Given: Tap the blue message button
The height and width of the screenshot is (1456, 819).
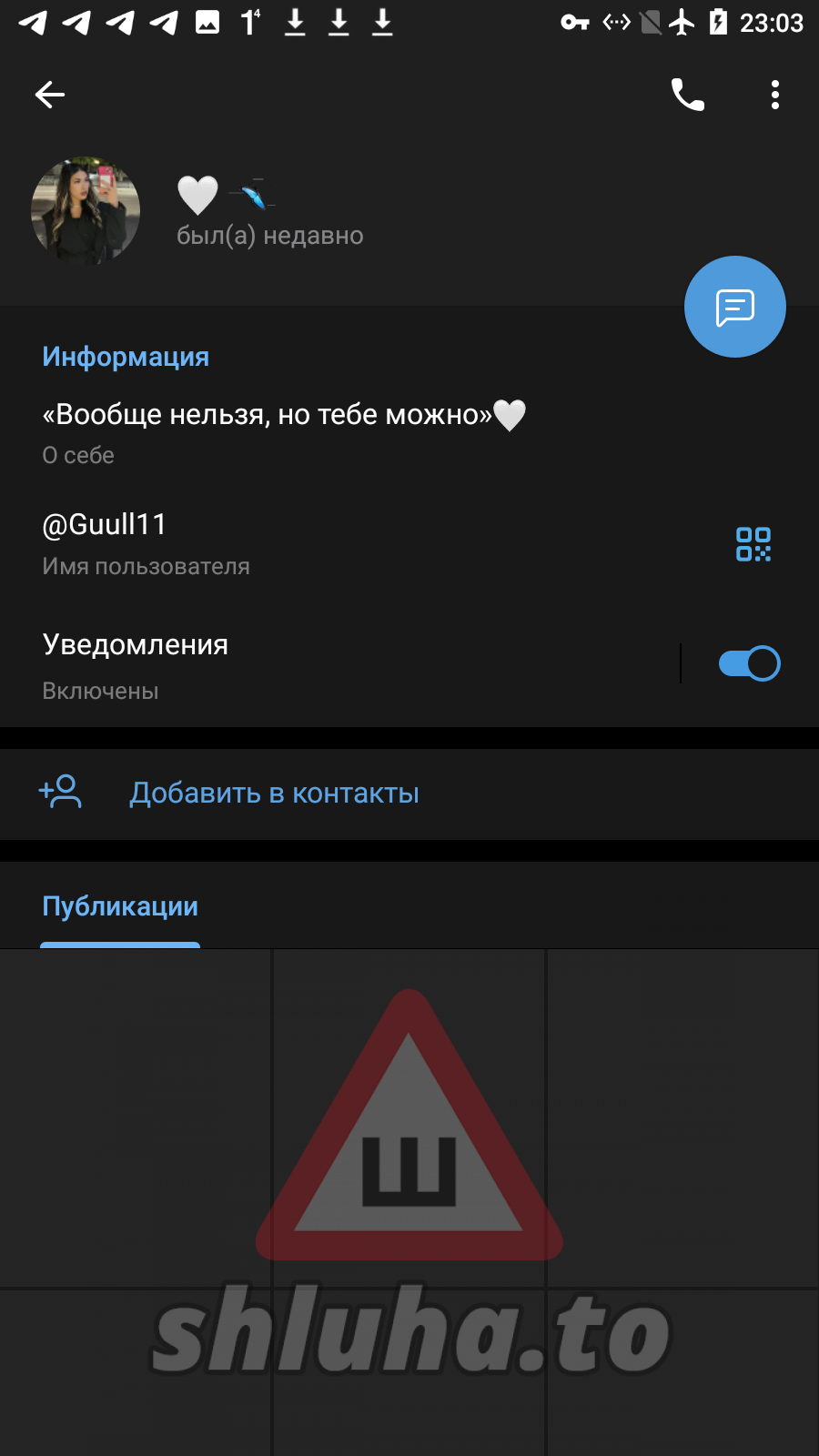Looking at the screenshot, I should pyautogui.click(x=734, y=307).
